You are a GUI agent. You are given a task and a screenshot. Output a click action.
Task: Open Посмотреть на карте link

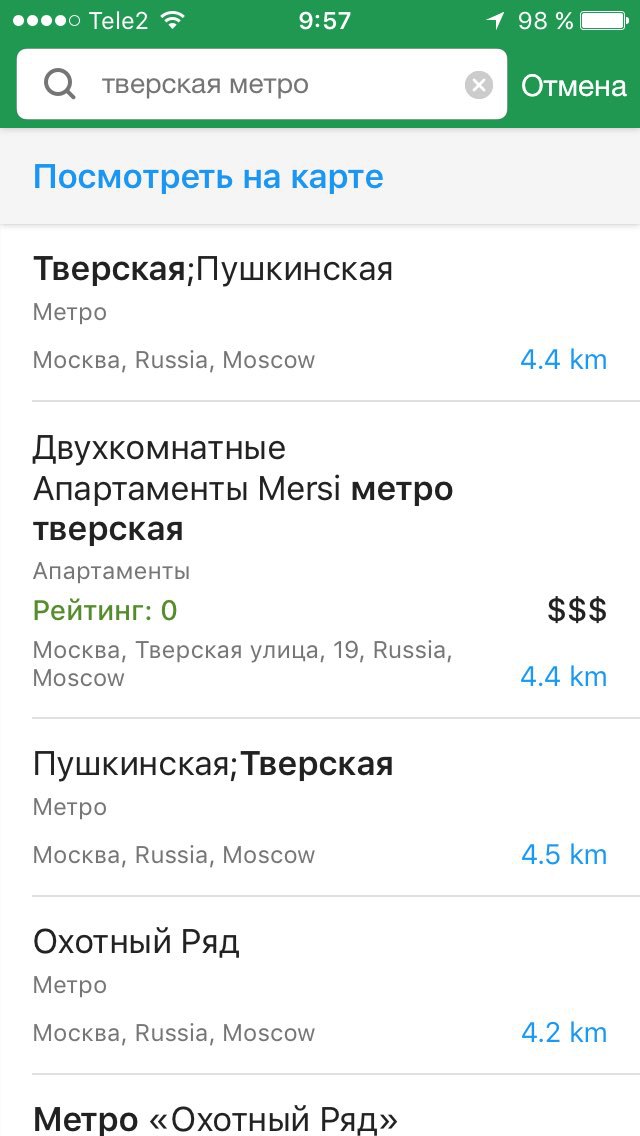pyautogui.click(x=208, y=177)
